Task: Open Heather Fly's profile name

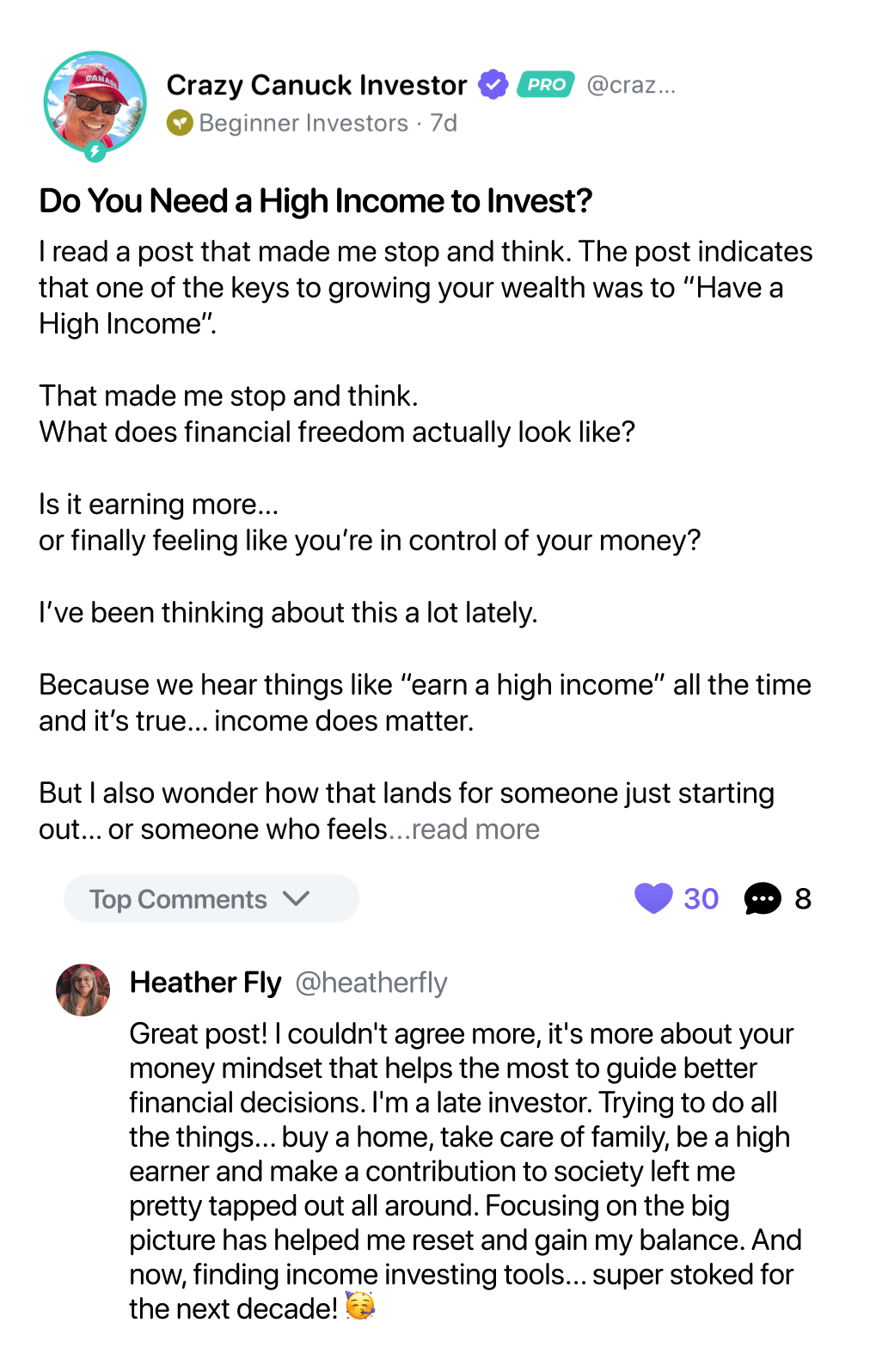Action: pos(205,983)
